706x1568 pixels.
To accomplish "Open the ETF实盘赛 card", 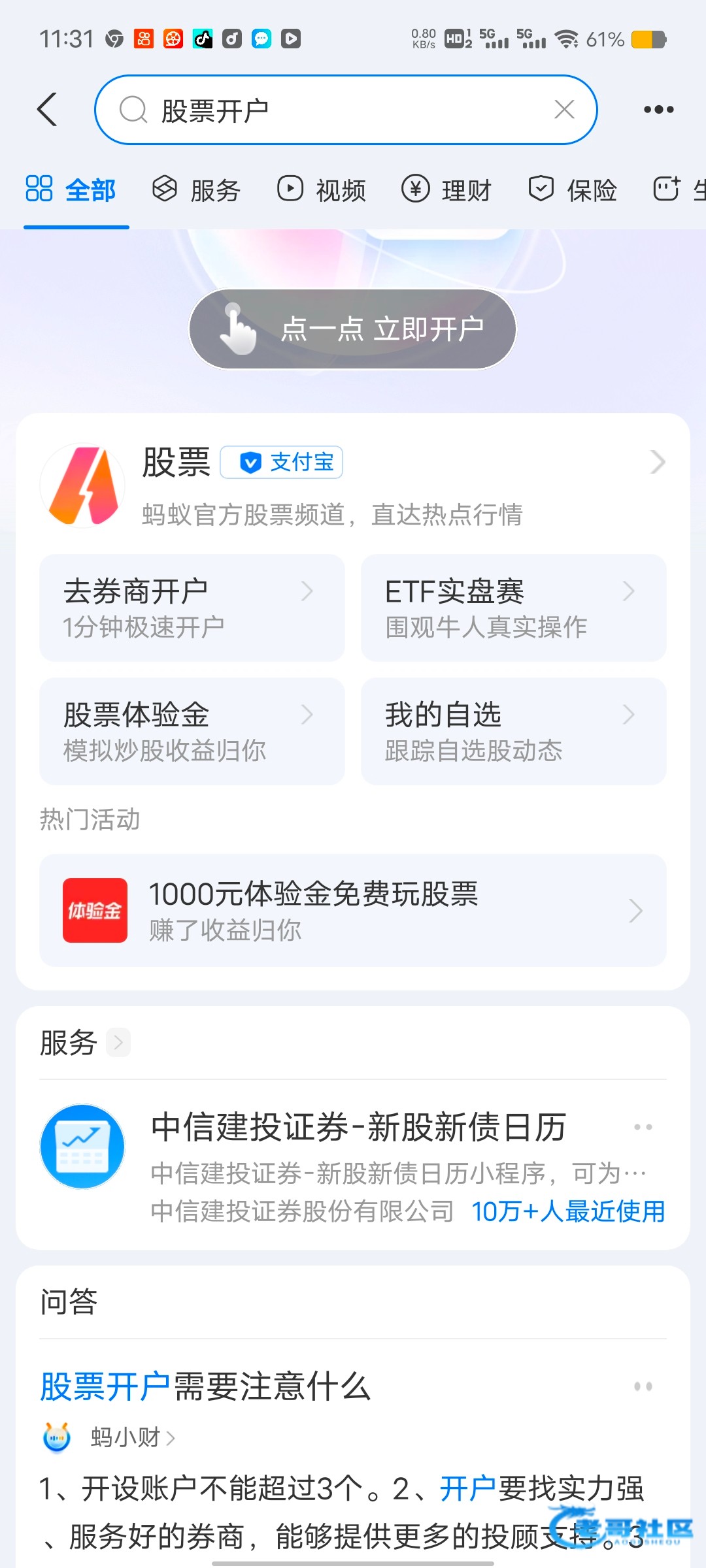I will 513,608.
